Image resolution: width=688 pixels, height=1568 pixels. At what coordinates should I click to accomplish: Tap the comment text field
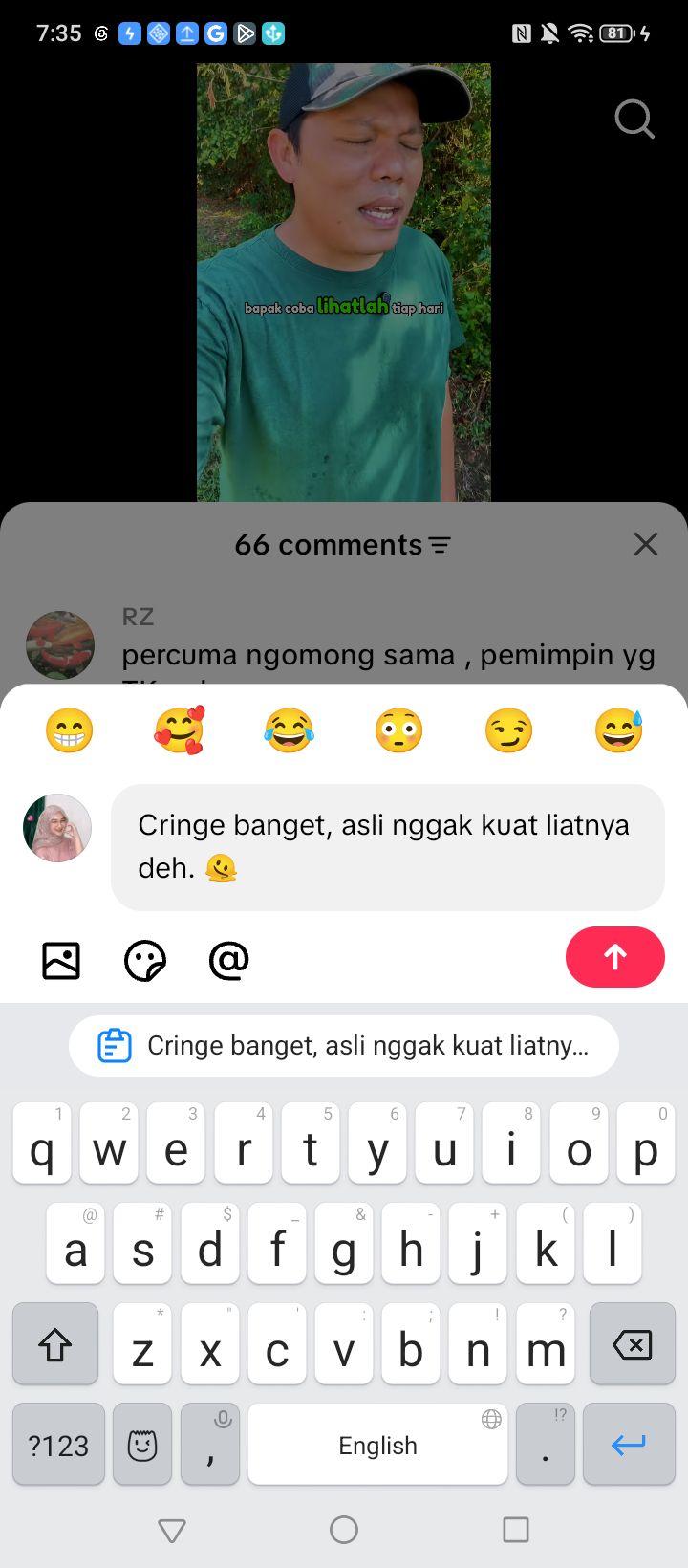click(x=388, y=847)
